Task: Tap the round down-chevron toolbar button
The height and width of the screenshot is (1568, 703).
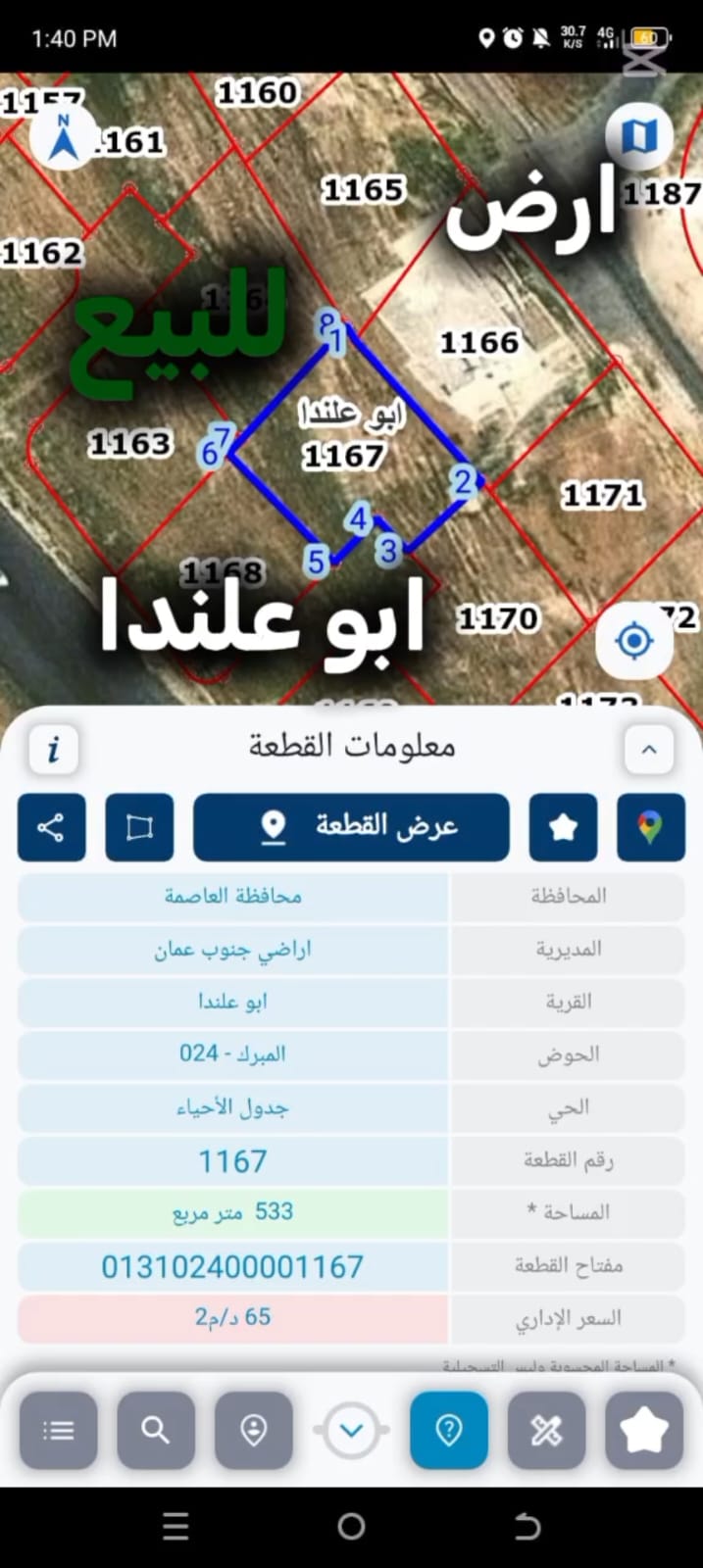Action: click(x=351, y=1430)
